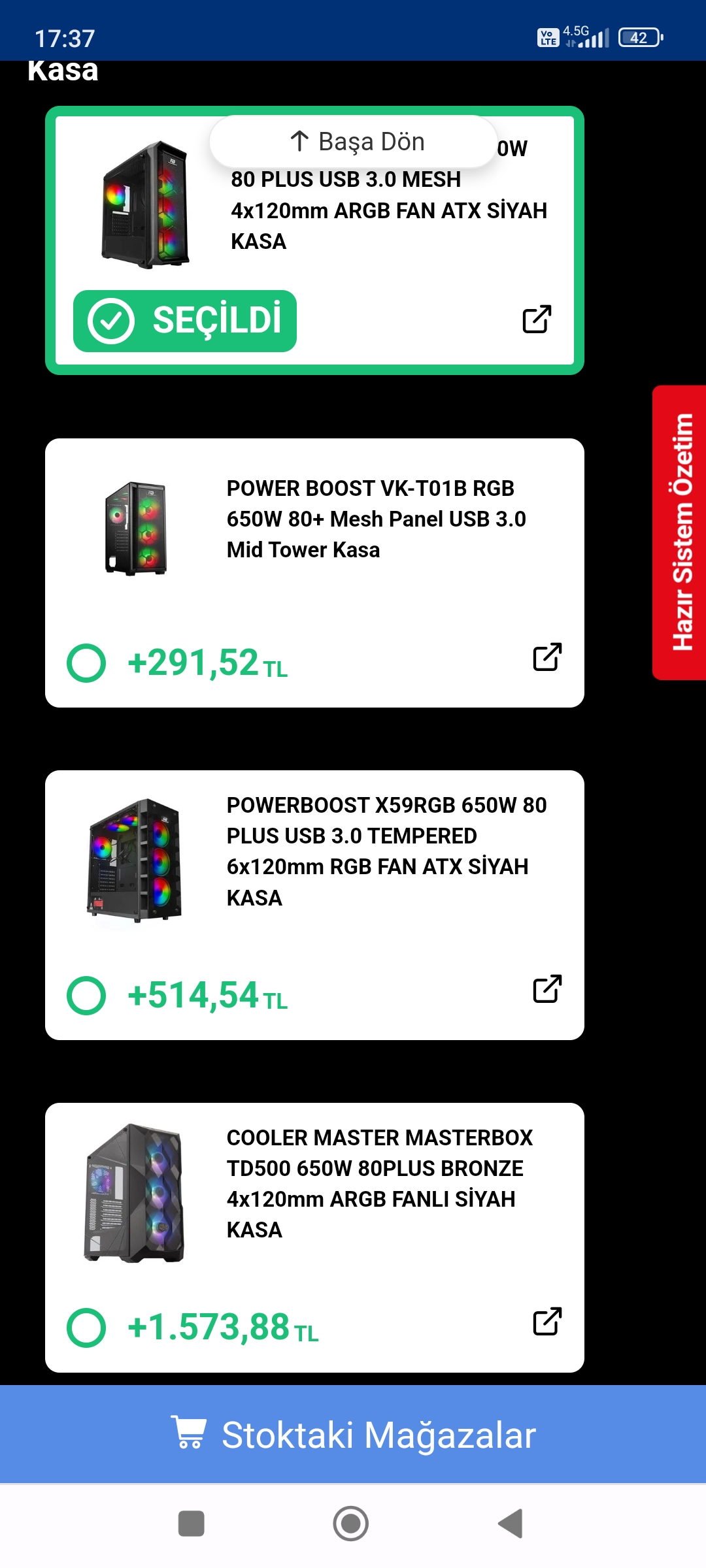View the COOLER MASTER MASTERBOX TD500 card
The width and height of the screenshot is (706, 1568).
tap(379, 1184)
